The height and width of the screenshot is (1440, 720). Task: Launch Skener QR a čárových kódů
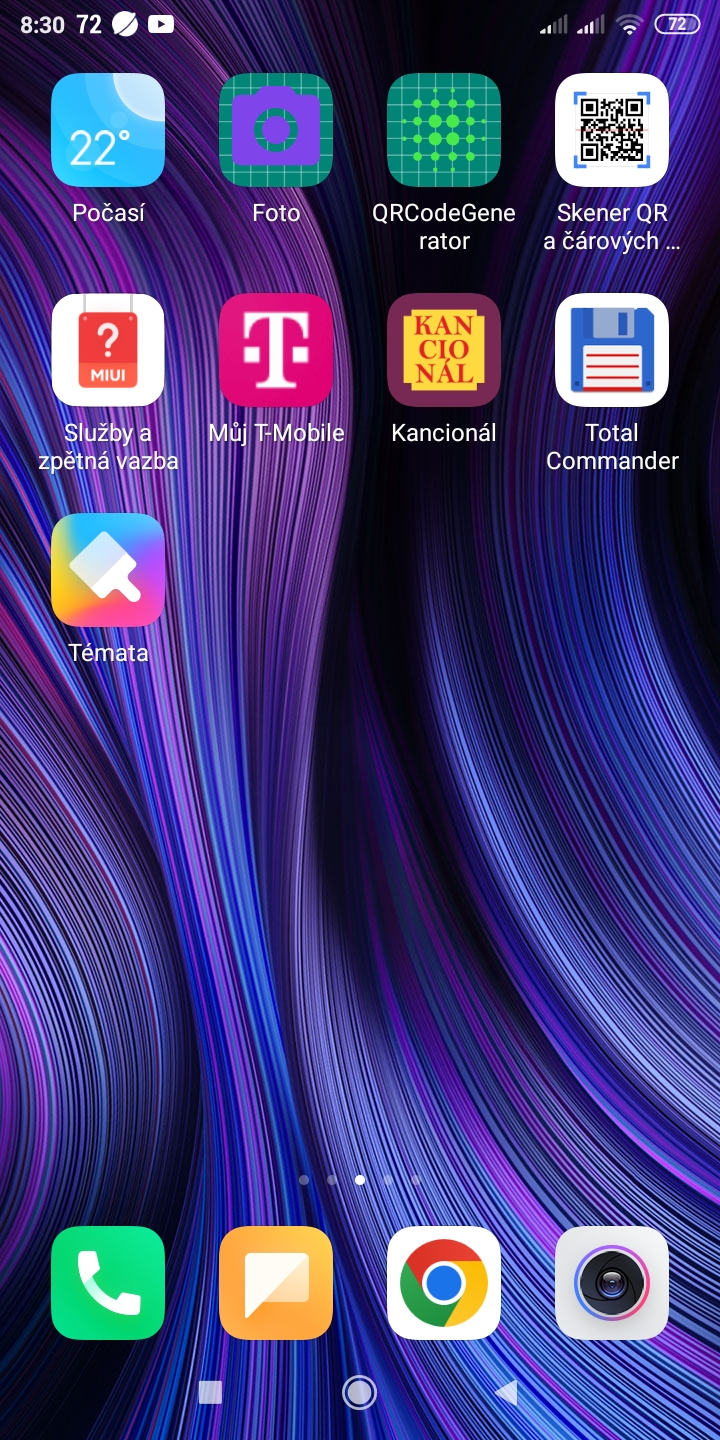[x=612, y=130]
